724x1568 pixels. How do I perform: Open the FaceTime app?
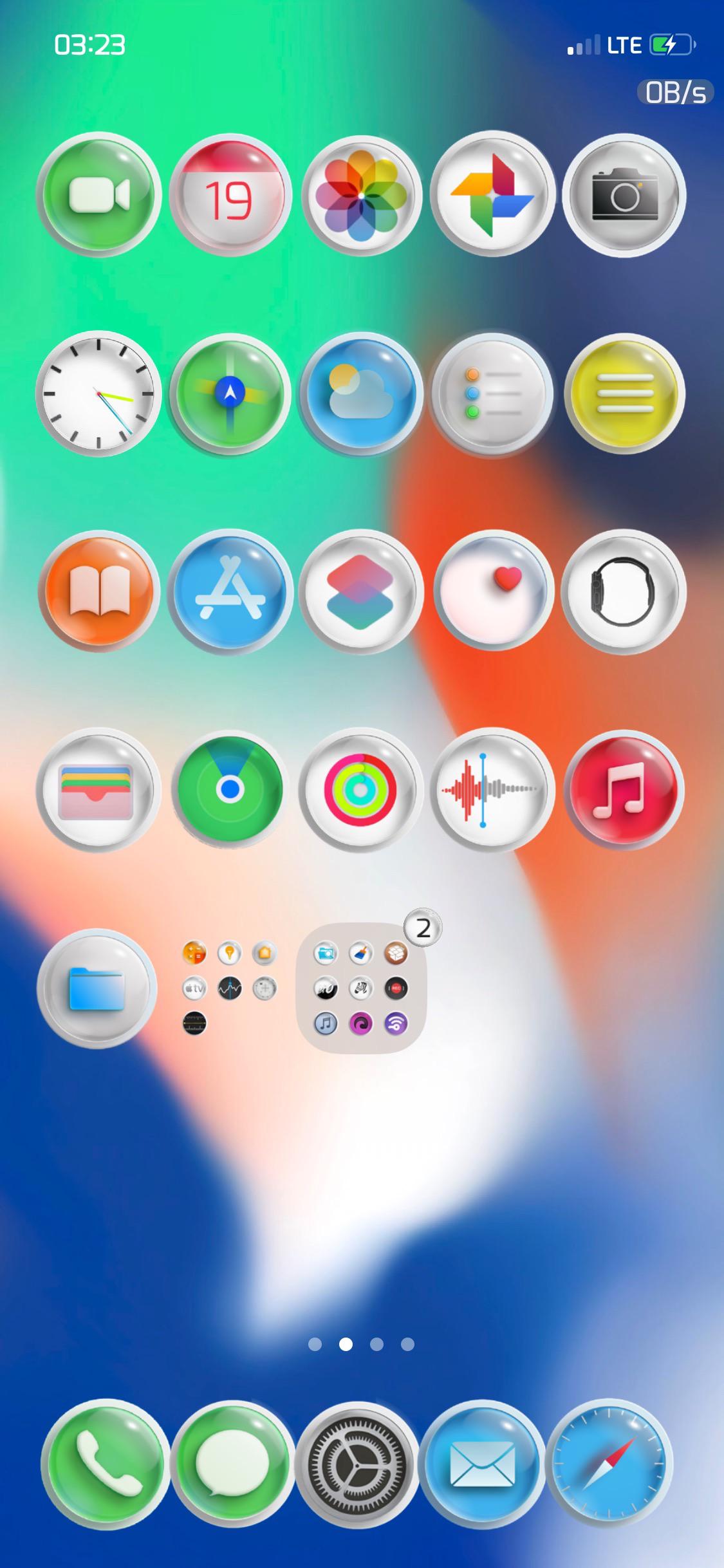(98, 195)
